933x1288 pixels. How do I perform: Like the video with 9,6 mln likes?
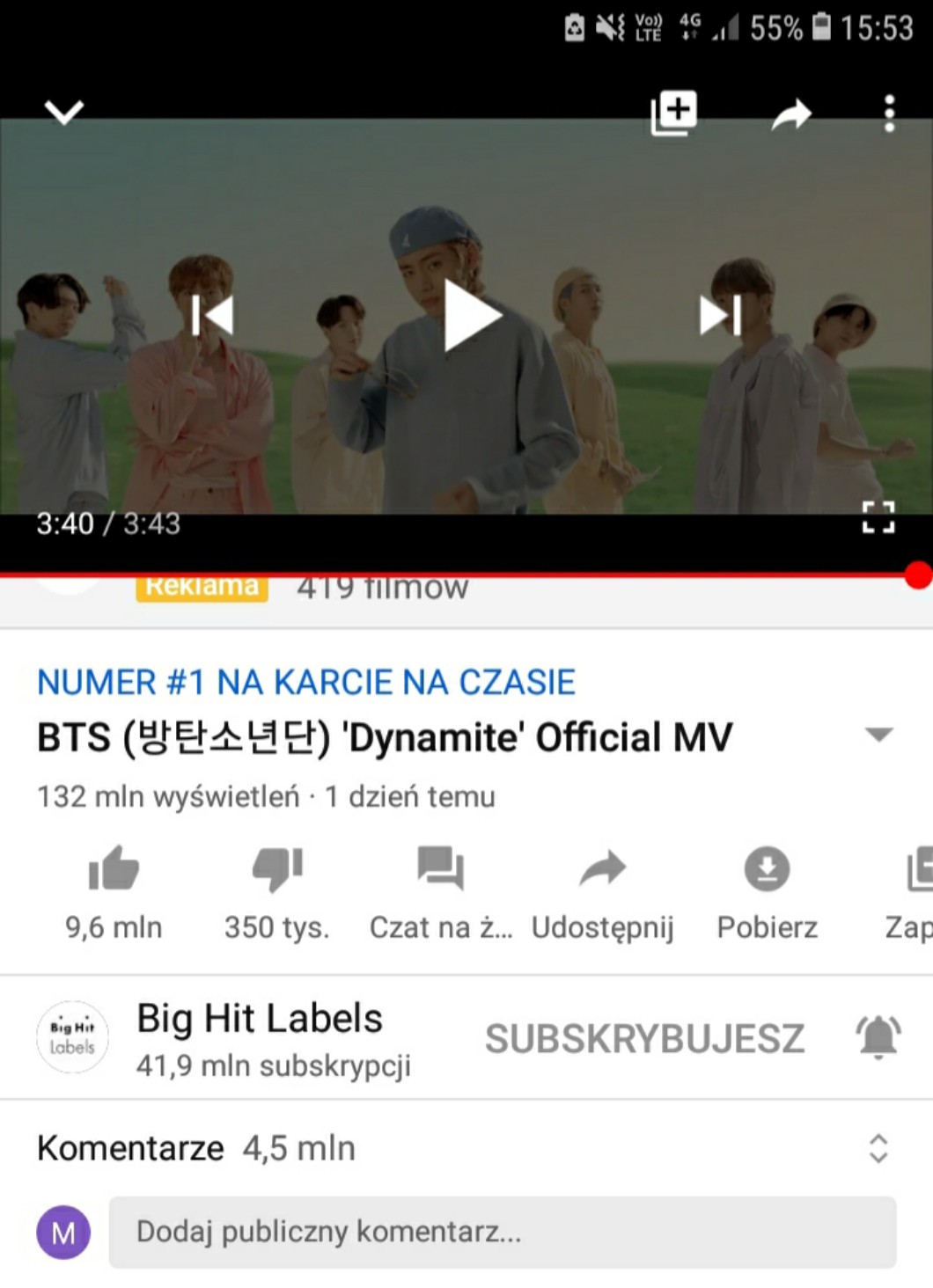click(x=114, y=890)
